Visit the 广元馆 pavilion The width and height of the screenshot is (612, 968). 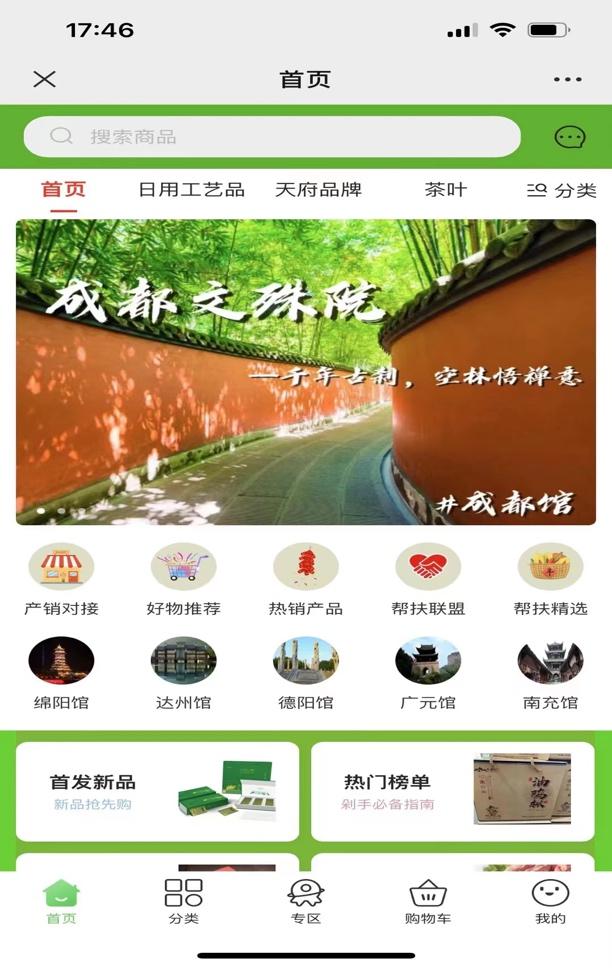click(428, 672)
